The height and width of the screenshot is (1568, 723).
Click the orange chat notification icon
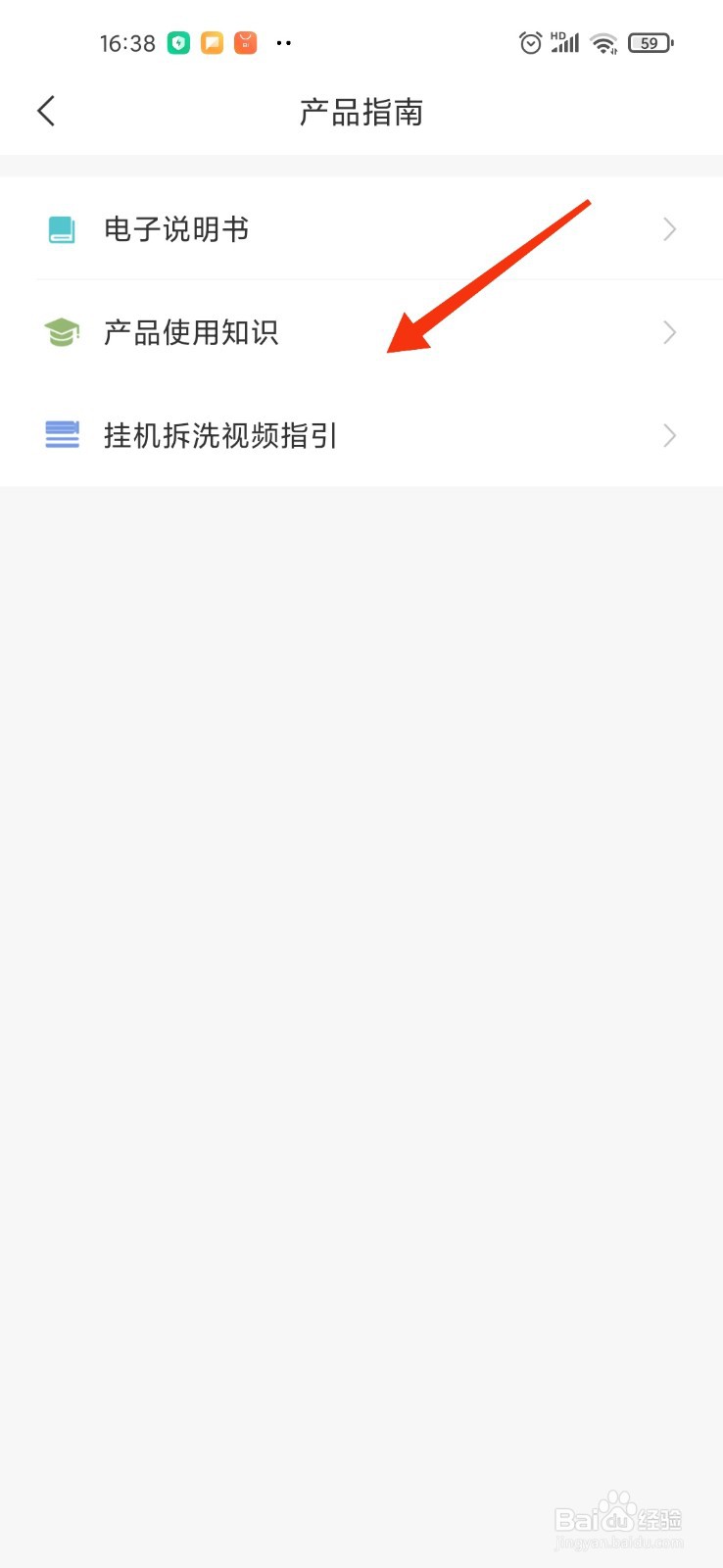click(x=210, y=42)
